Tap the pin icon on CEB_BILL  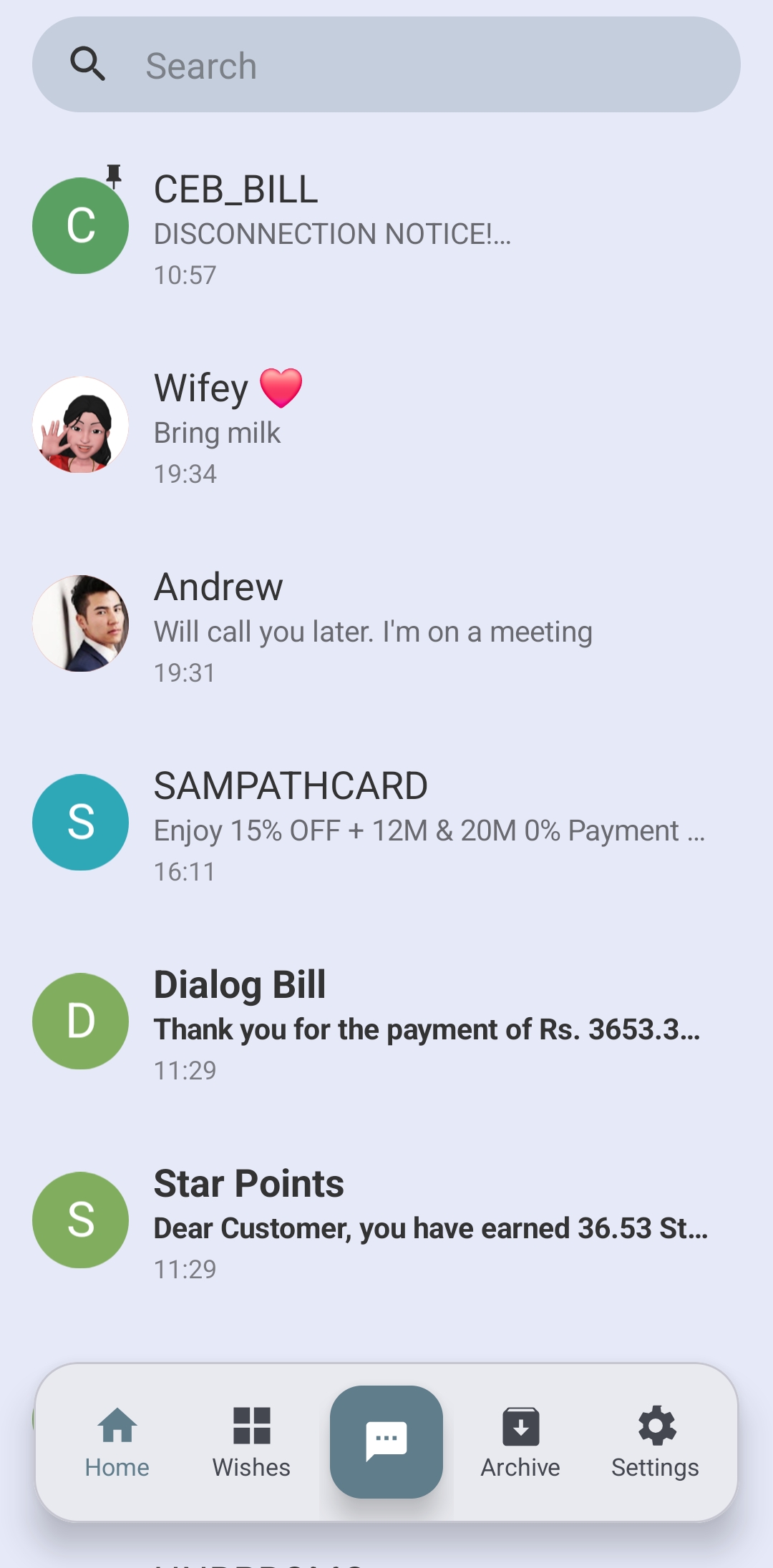pyautogui.click(x=113, y=174)
